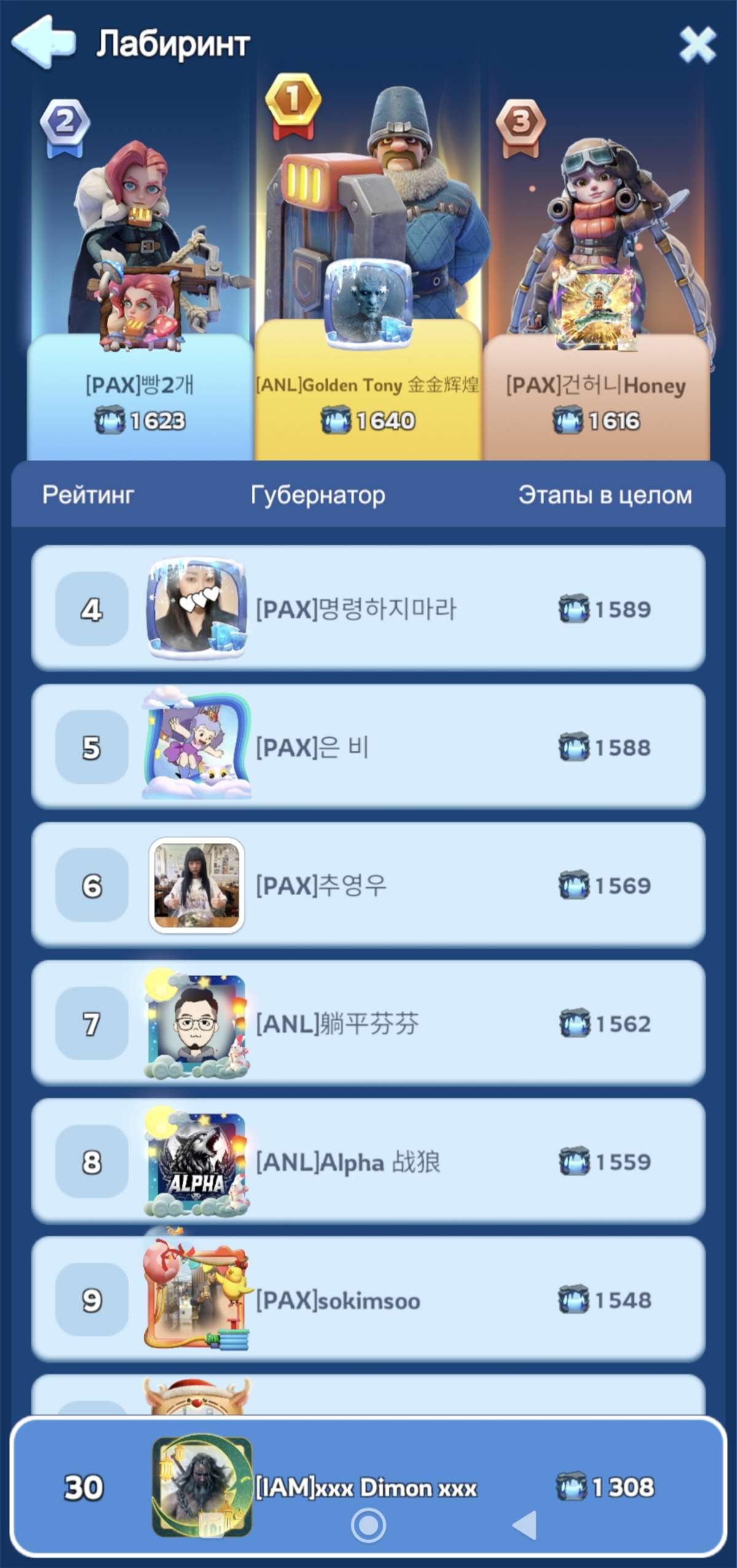Open rank 9 player [PAX]sokimsoo
The height and width of the screenshot is (1568, 737).
[x=368, y=1299]
